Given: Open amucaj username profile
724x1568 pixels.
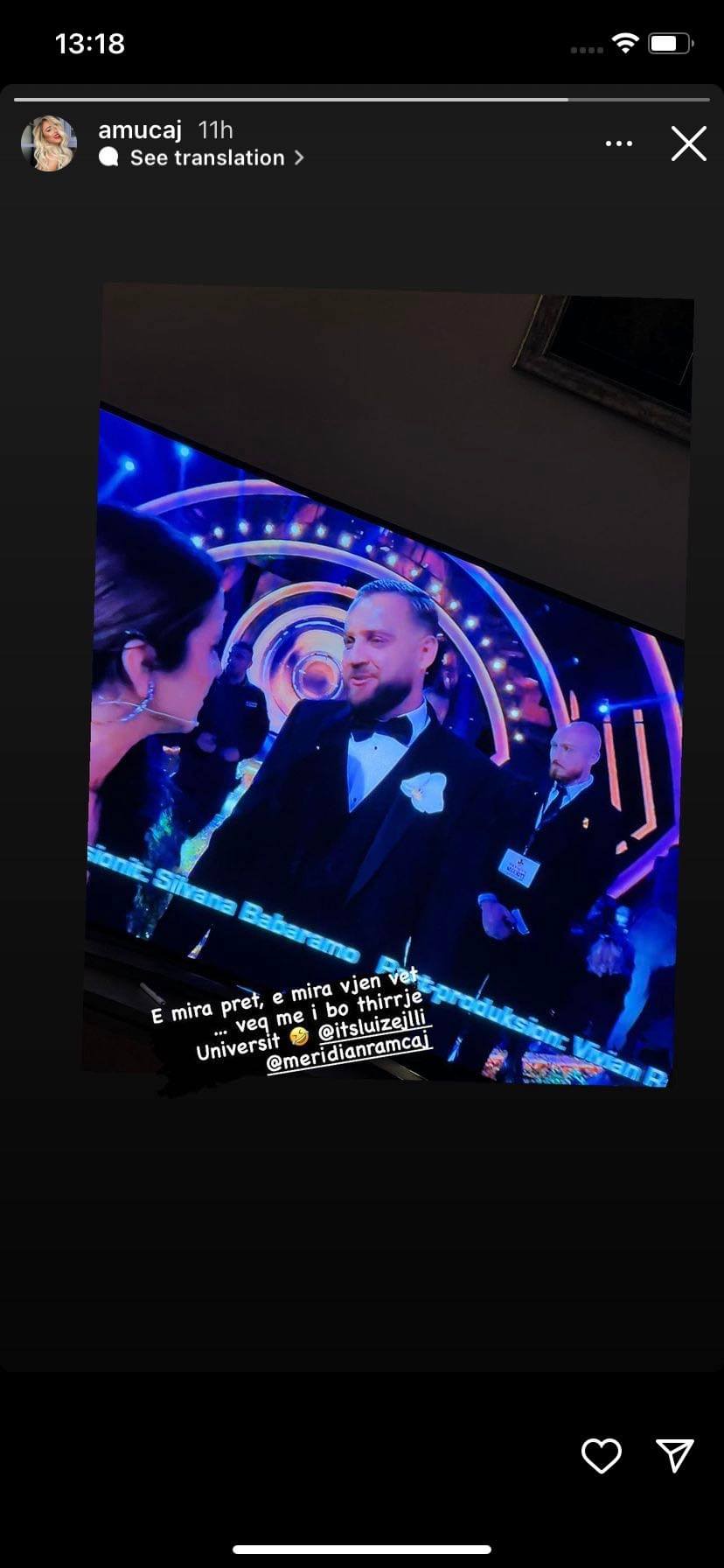Looking at the screenshot, I should 140,130.
